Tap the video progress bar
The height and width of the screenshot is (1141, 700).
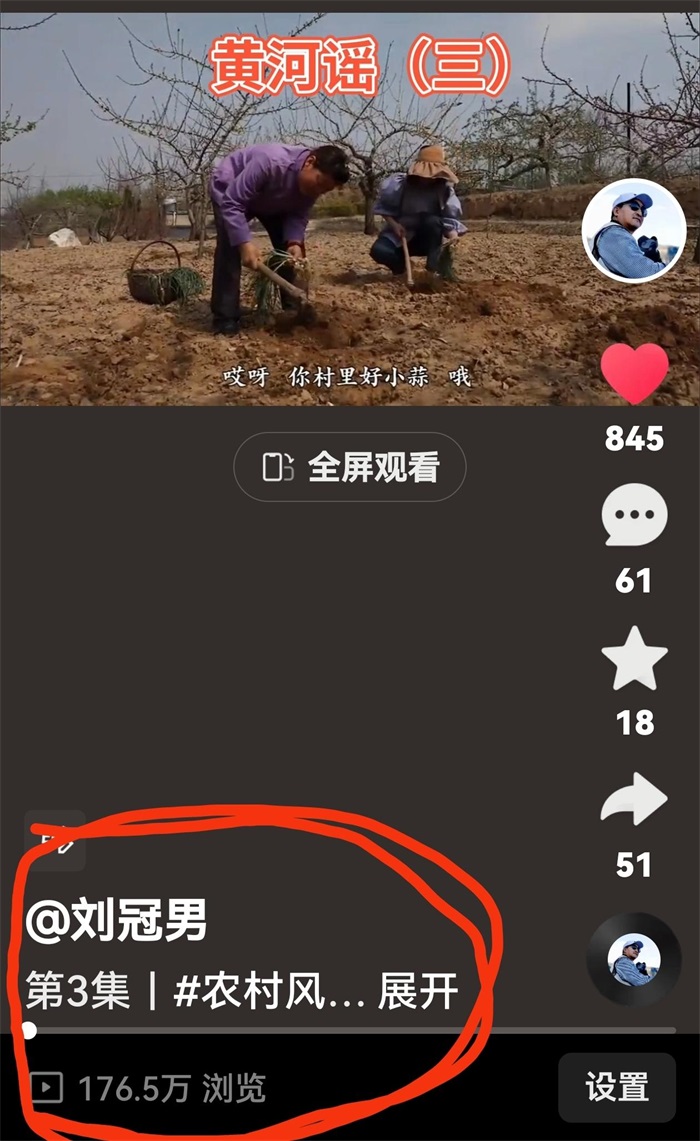click(x=350, y=1029)
